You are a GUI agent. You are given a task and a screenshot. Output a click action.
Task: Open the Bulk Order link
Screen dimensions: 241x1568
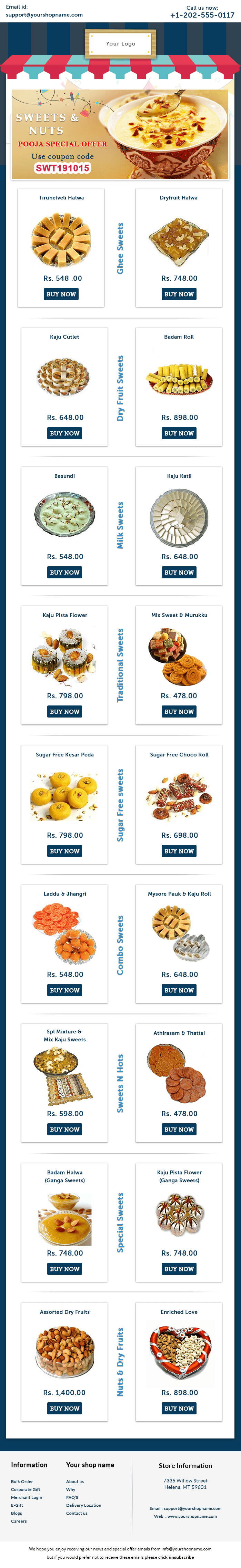(22, 1482)
